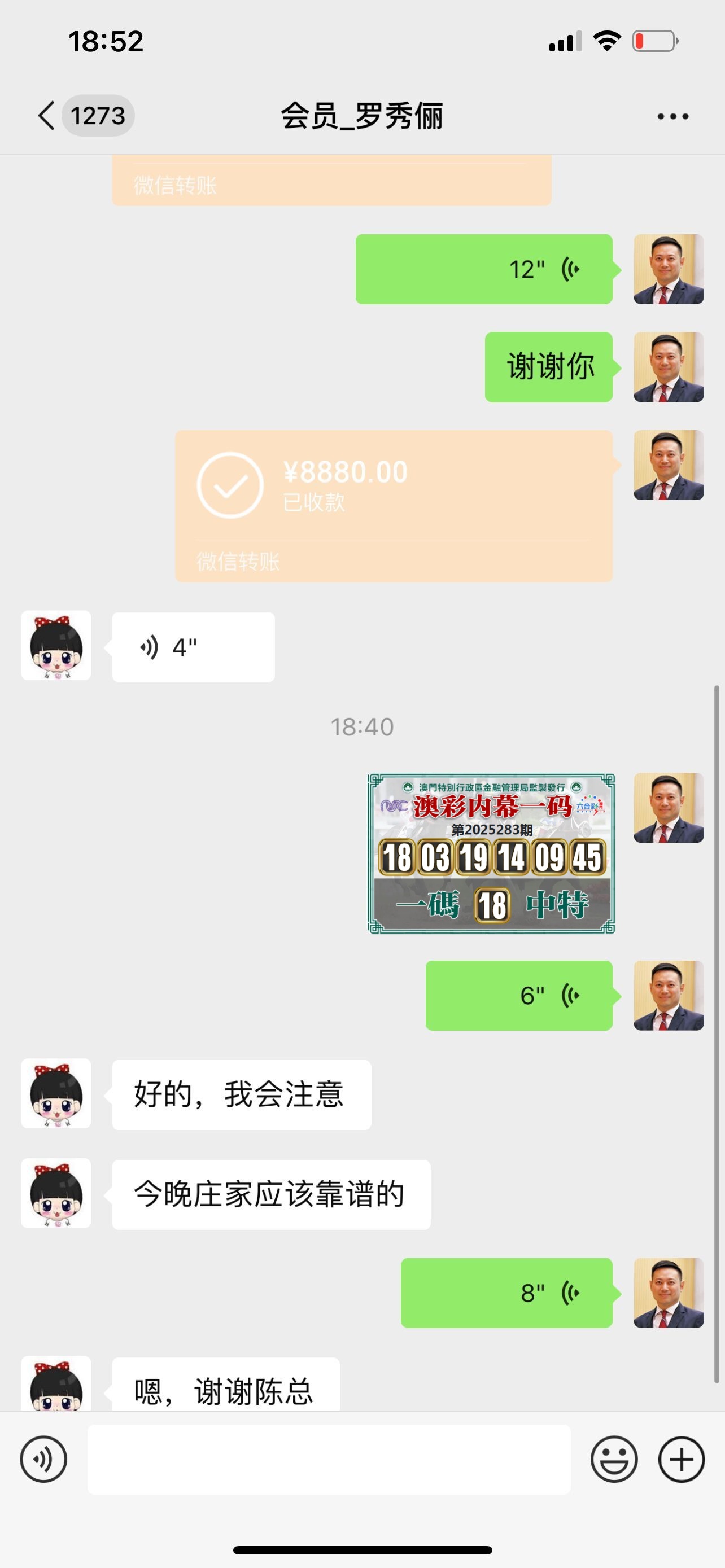
Task: Go back to the chat list
Action: pyautogui.click(x=47, y=116)
